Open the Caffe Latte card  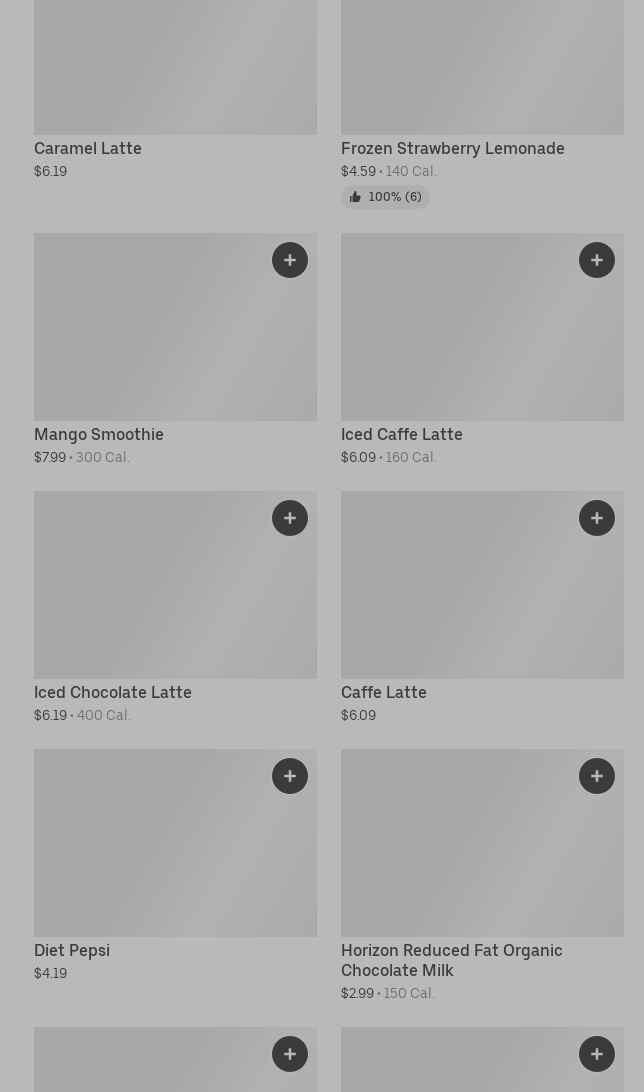coord(383,692)
